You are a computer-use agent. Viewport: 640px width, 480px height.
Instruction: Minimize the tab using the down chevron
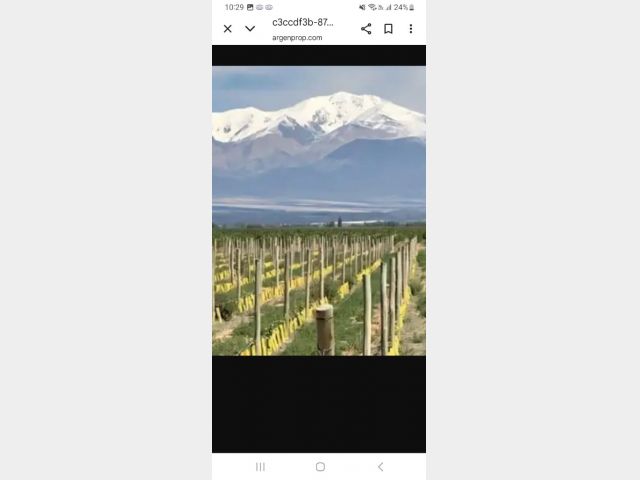click(x=250, y=29)
